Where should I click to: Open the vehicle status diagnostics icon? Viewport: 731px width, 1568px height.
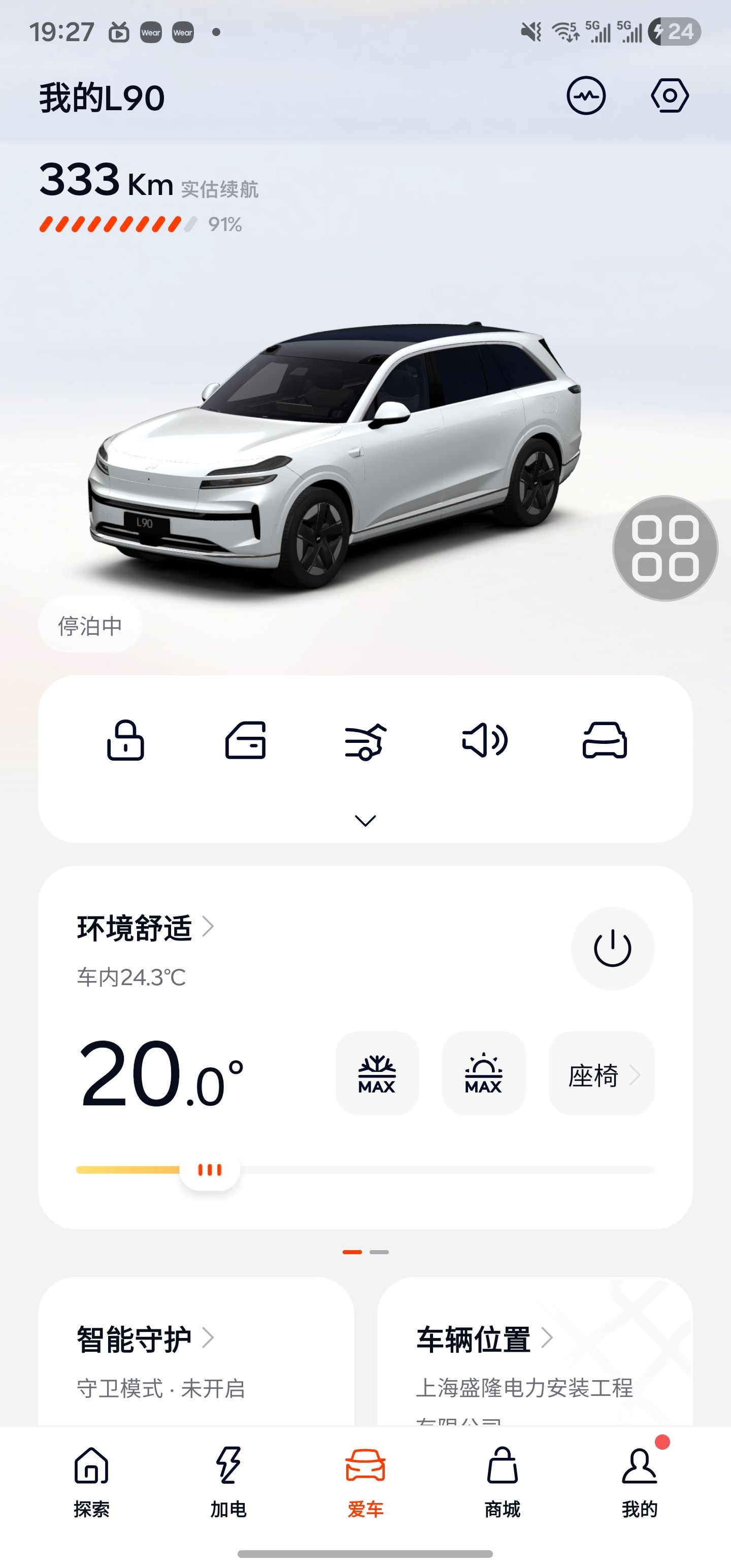click(585, 96)
